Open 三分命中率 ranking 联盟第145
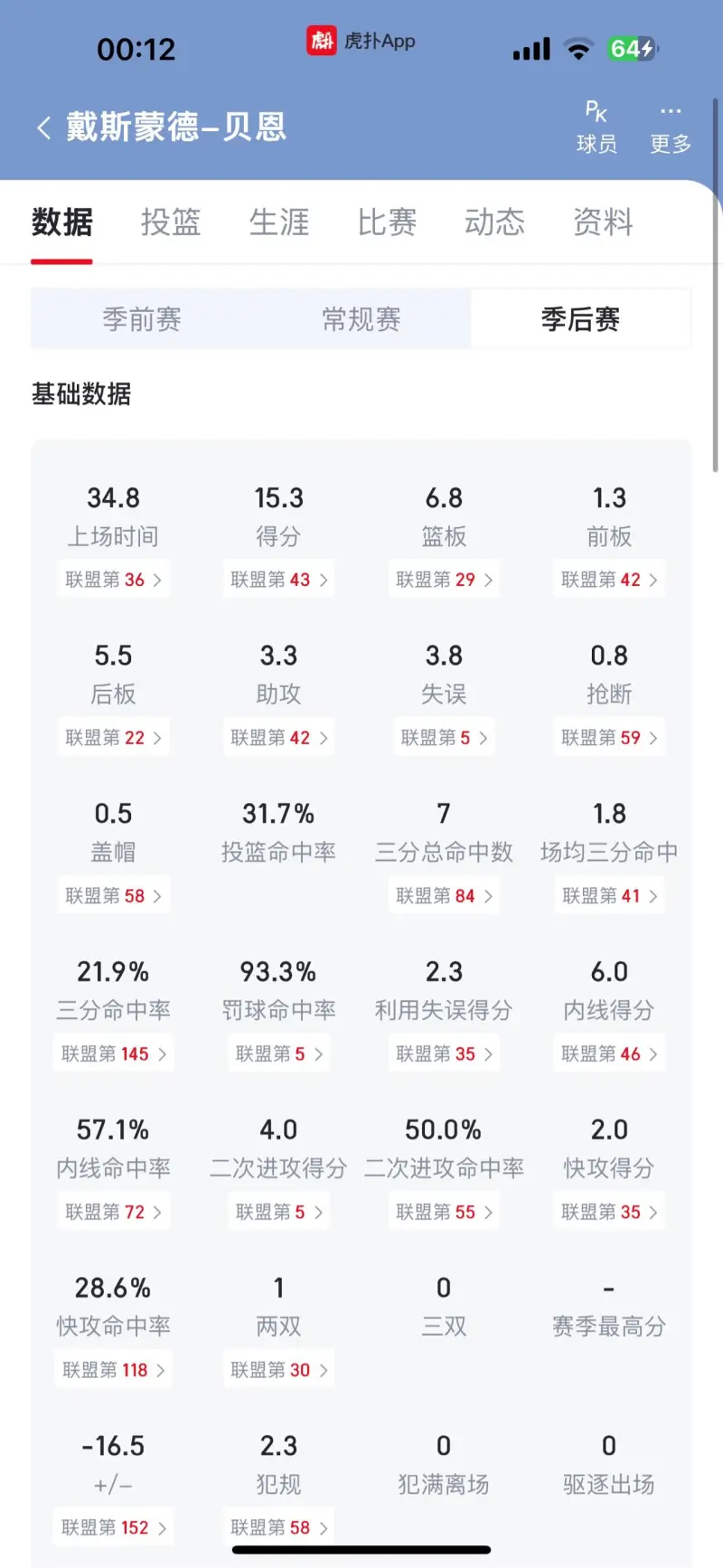 (114, 1054)
